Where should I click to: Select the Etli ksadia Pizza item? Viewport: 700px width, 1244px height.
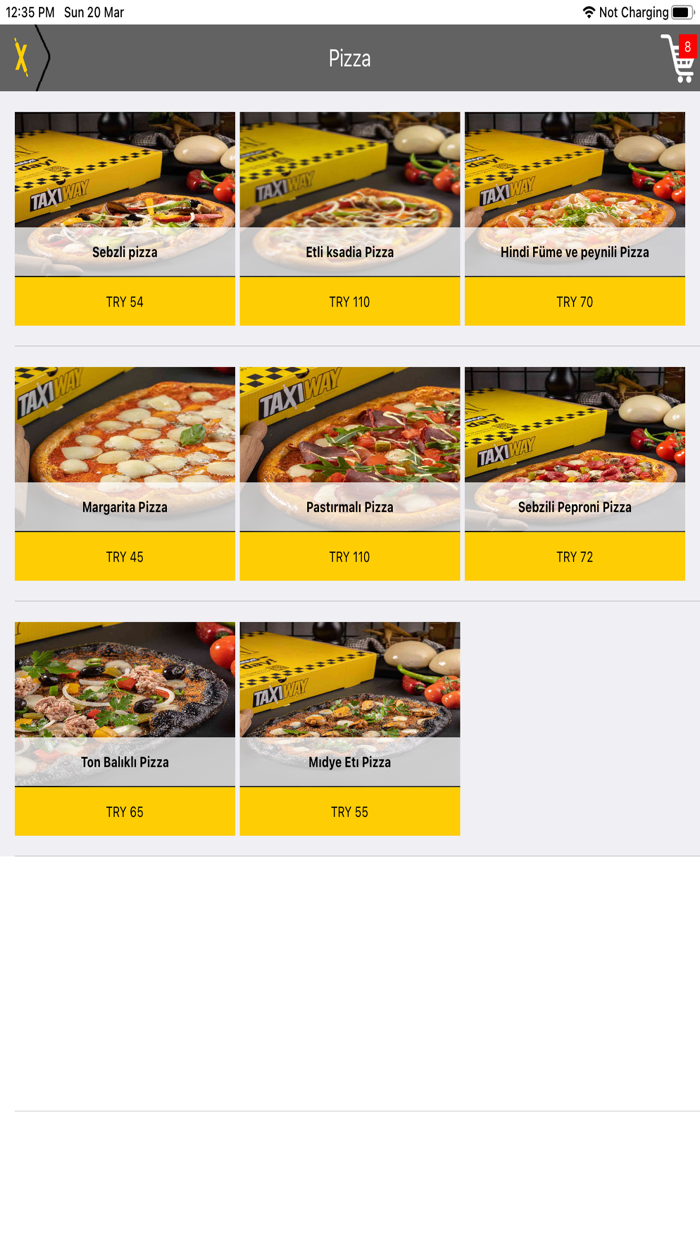350,219
